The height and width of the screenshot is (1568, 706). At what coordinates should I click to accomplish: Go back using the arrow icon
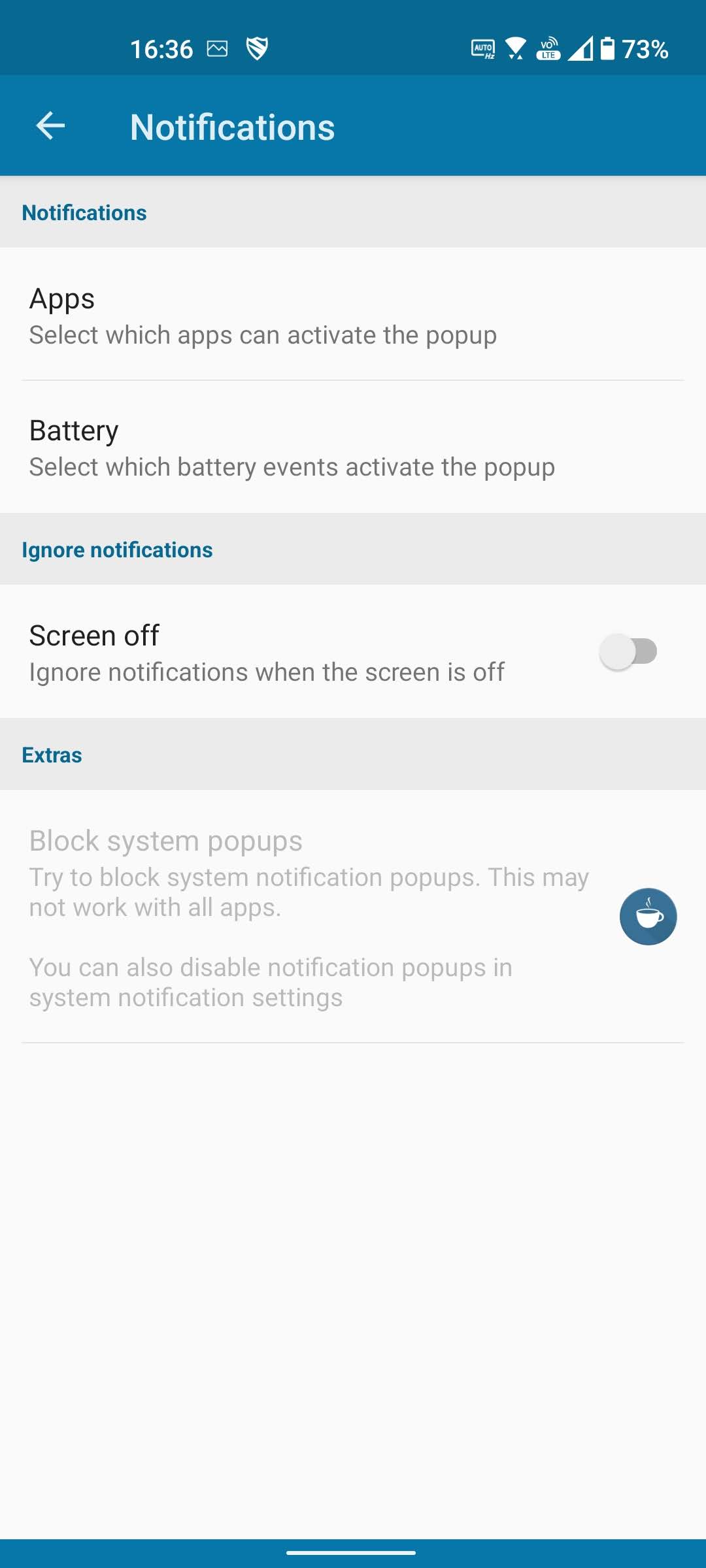pos(50,125)
